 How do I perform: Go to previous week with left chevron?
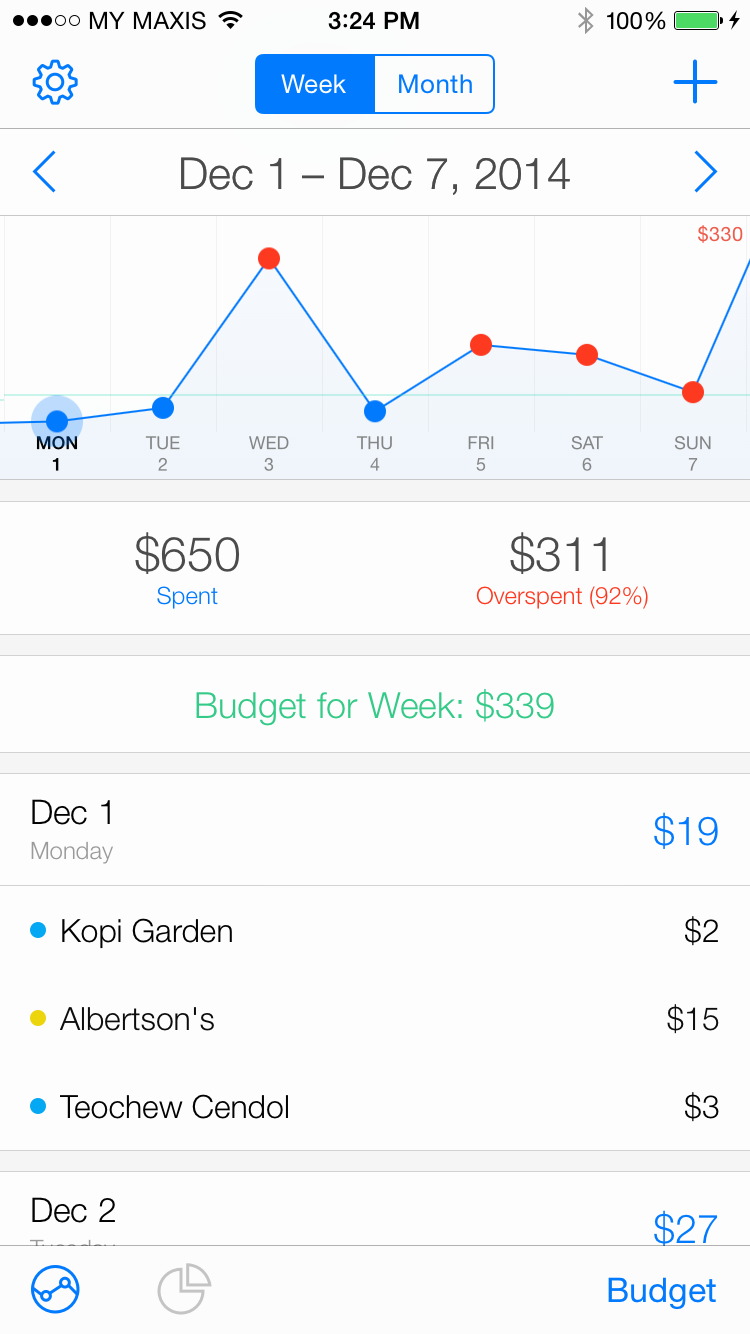point(44,172)
